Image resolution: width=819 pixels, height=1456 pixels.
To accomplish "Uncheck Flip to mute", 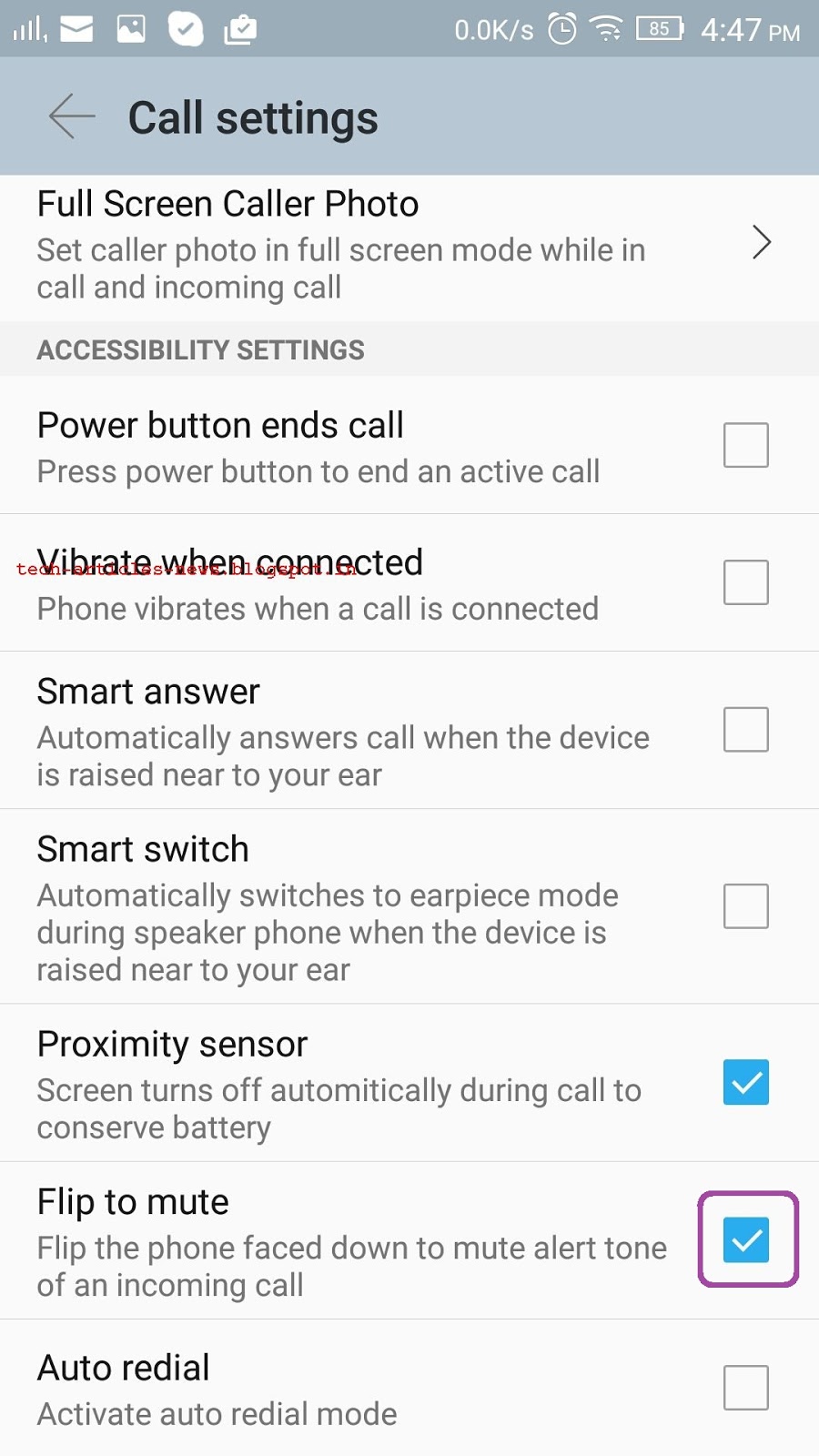I will coord(745,1240).
